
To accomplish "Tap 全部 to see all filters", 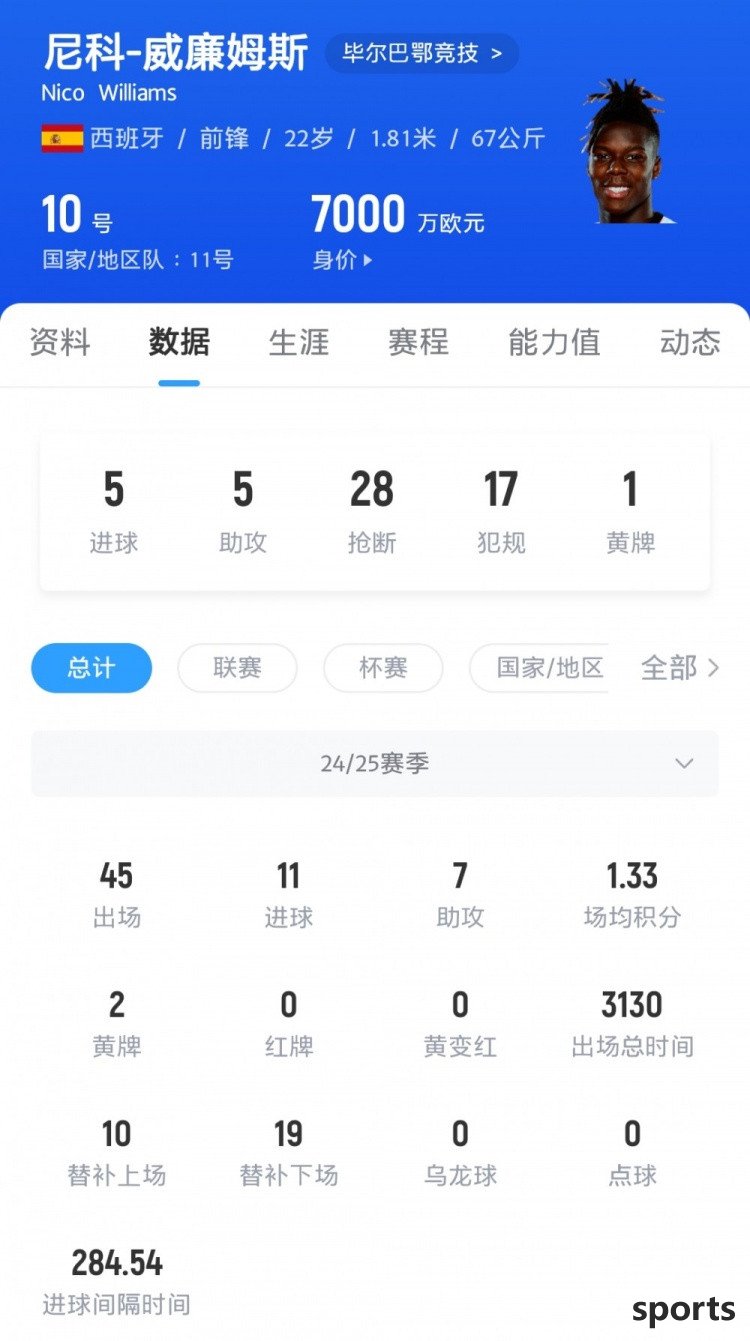I will (x=680, y=668).
